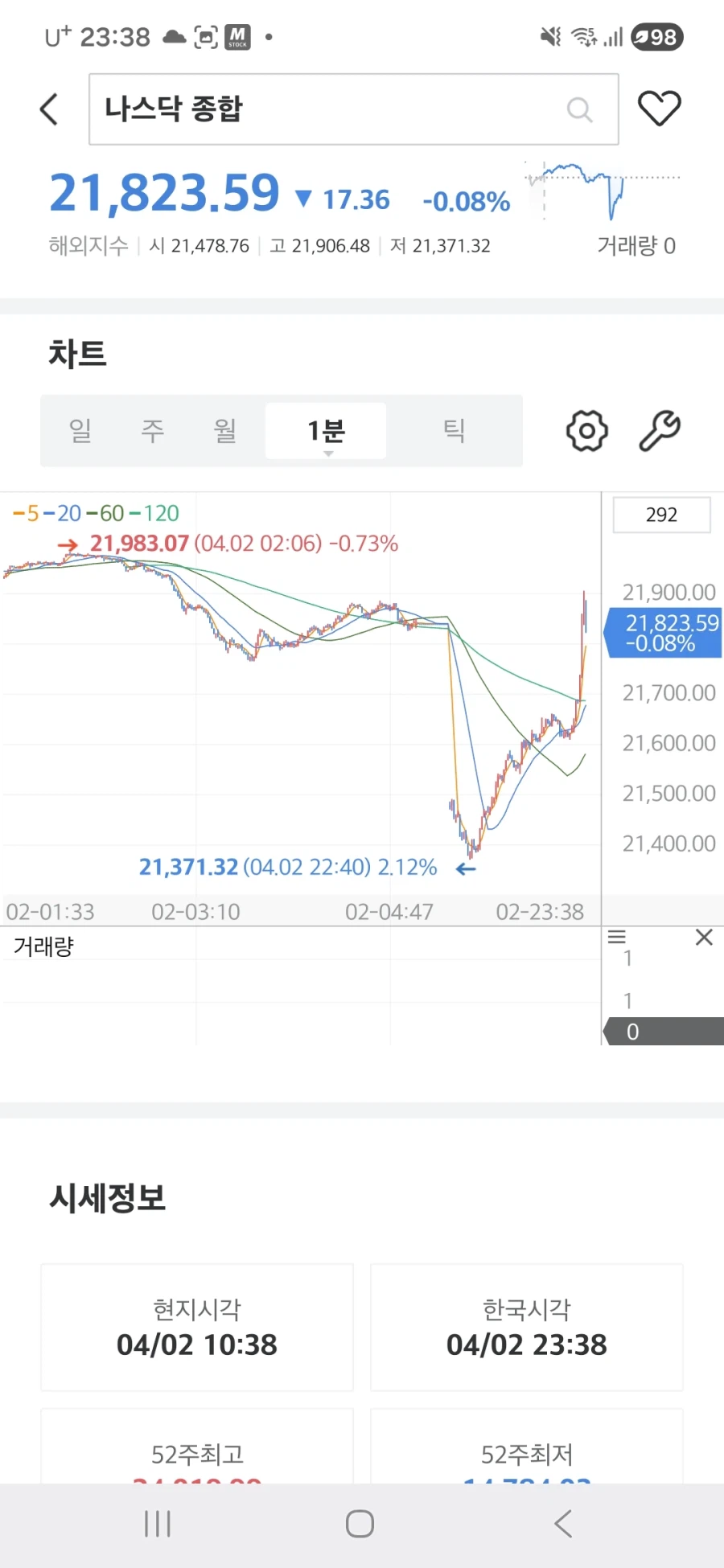The width and height of the screenshot is (724, 1568).
Task: Tap the back arrow beside the search bar
Action: pyautogui.click(x=48, y=109)
